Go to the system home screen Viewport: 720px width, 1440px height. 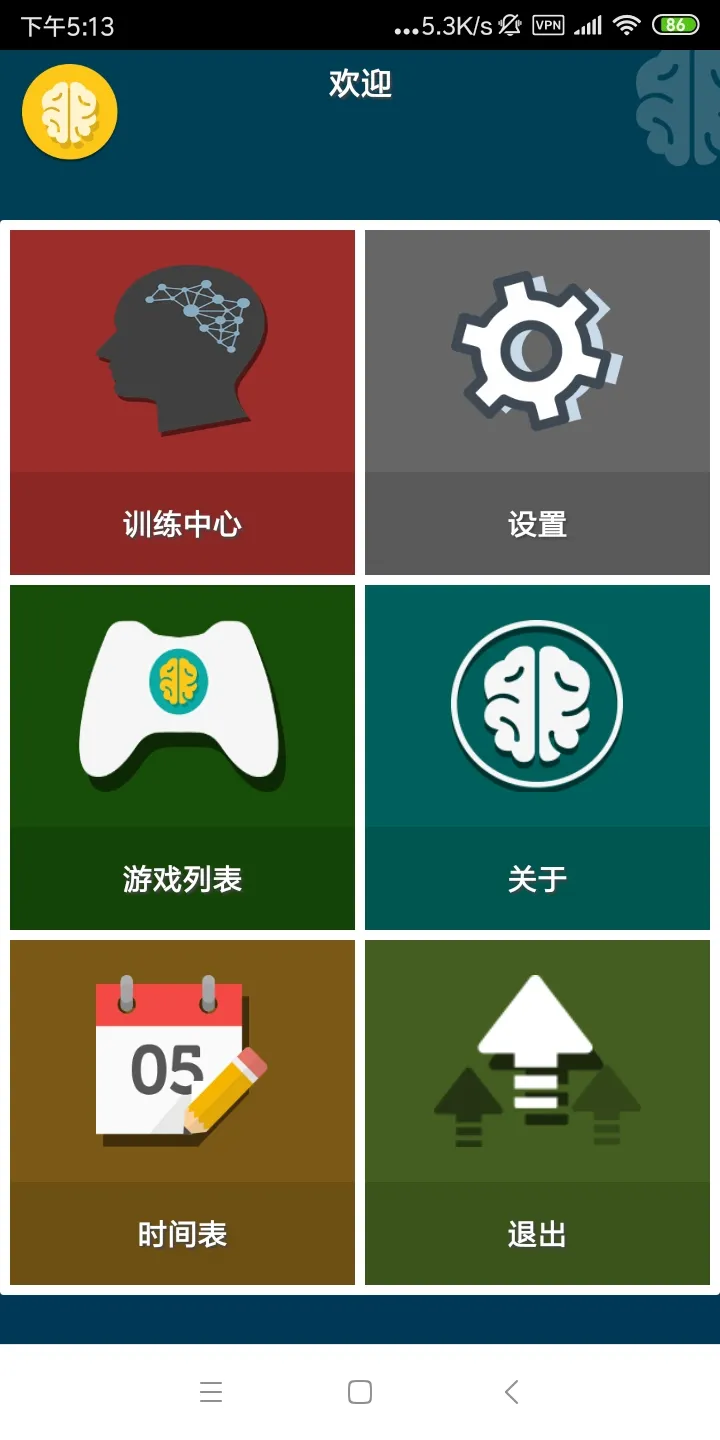360,1391
